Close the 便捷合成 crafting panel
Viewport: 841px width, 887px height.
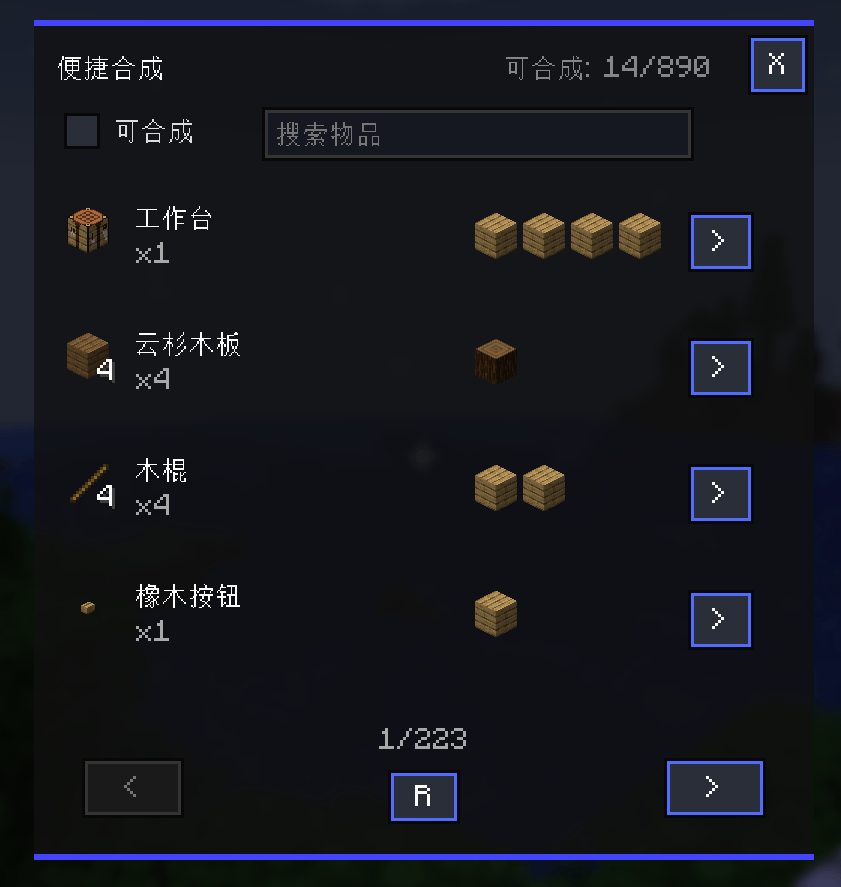coord(778,64)
